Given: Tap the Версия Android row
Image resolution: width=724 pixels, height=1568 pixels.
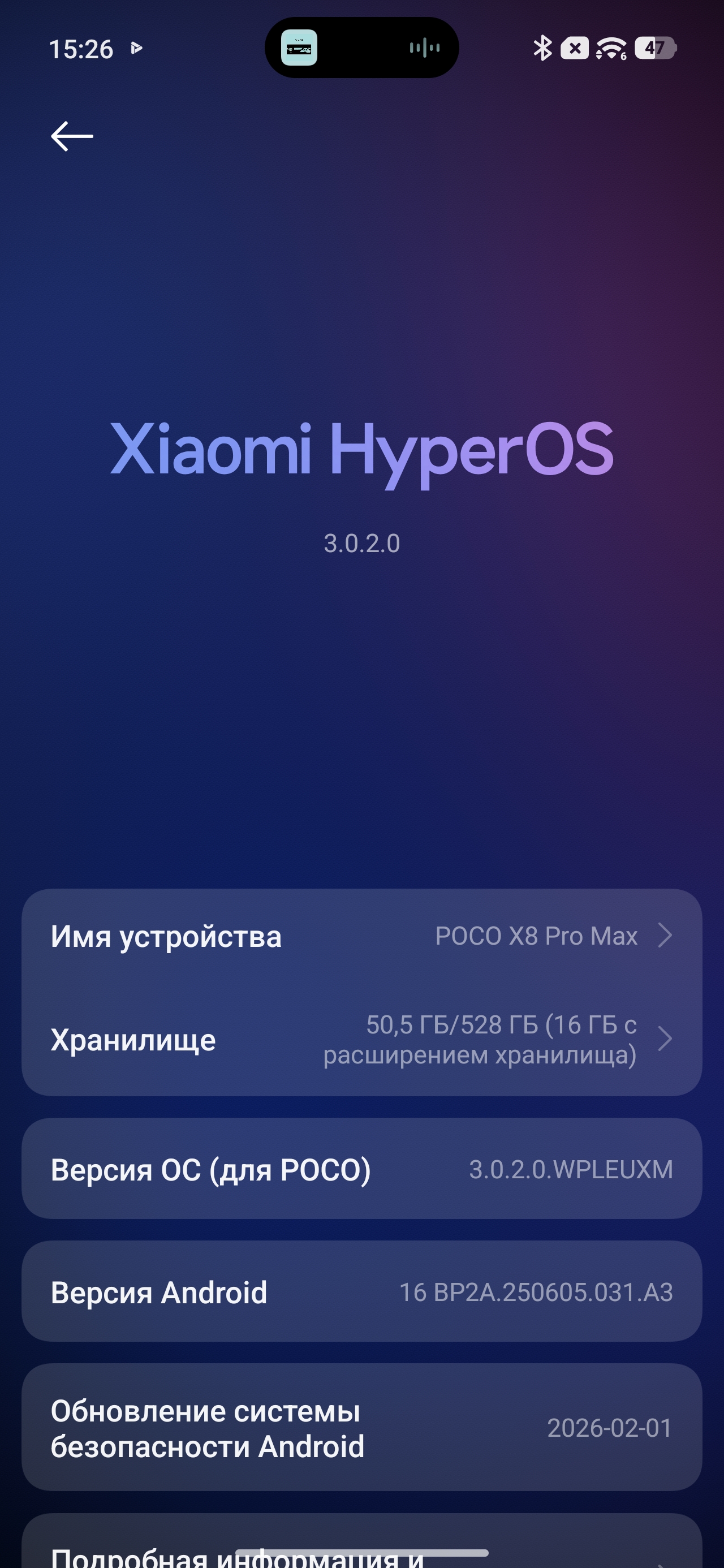Looking at the screenshot, I should 361,1291.
